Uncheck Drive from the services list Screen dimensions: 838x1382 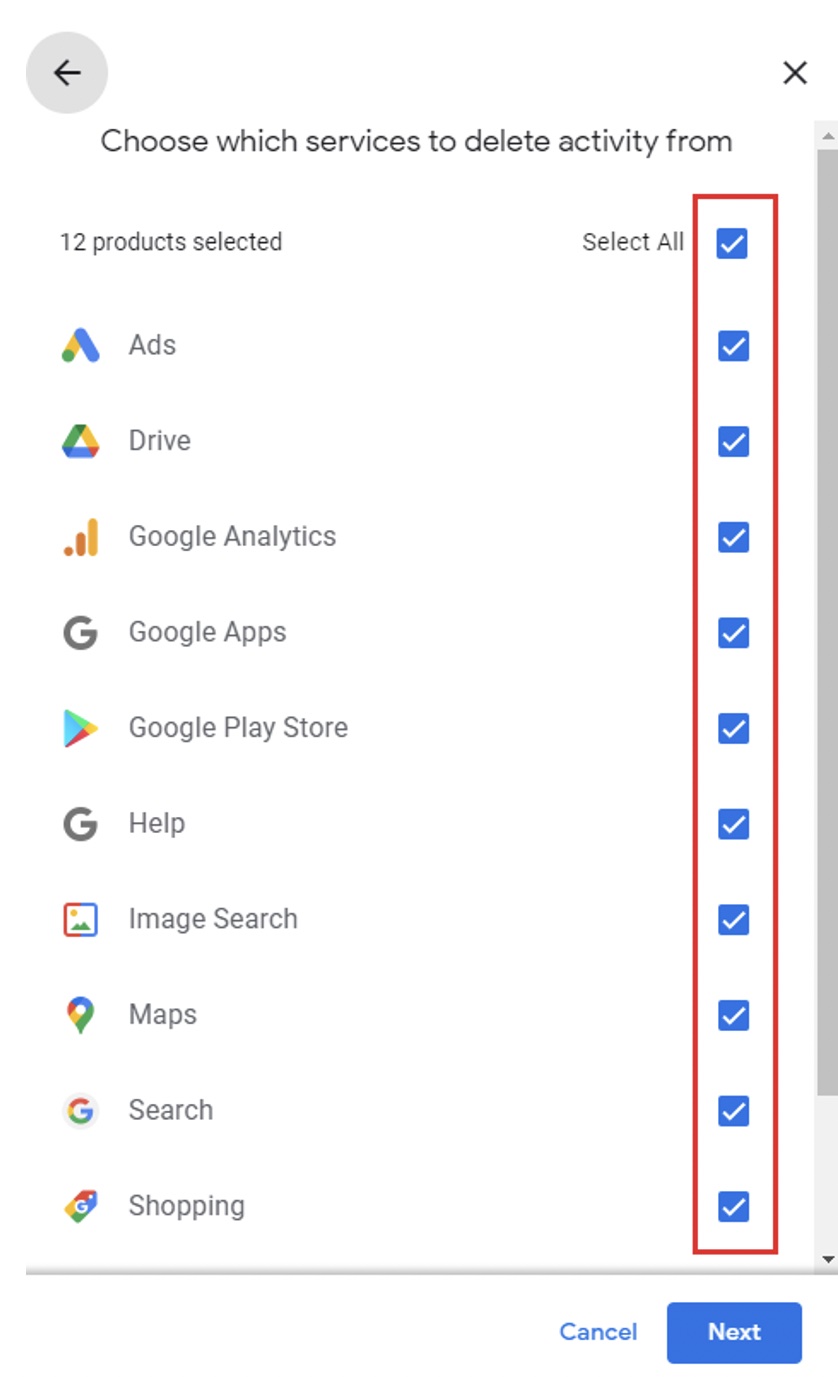pos(733,441)
